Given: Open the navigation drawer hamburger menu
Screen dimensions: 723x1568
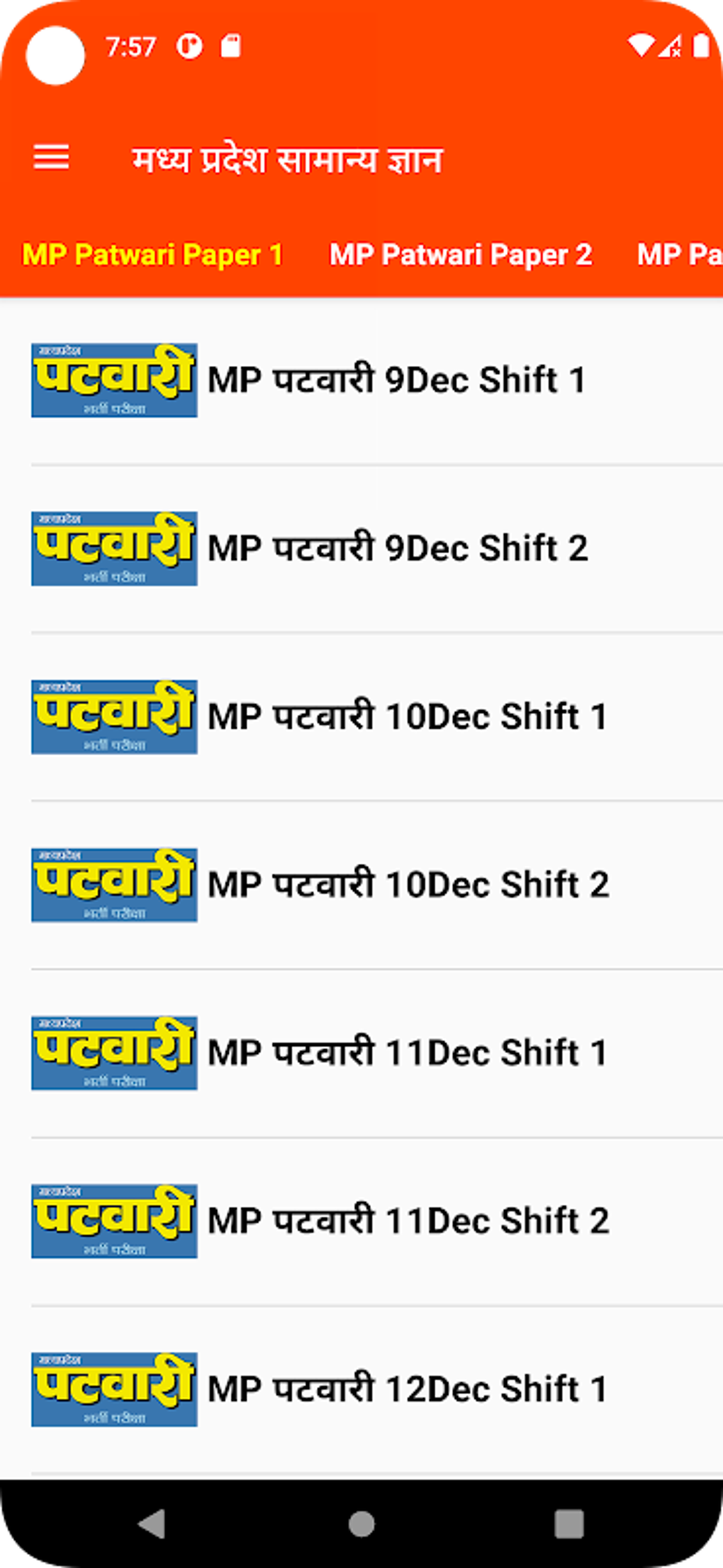Looking at the screenshot, I should [50, 158].
